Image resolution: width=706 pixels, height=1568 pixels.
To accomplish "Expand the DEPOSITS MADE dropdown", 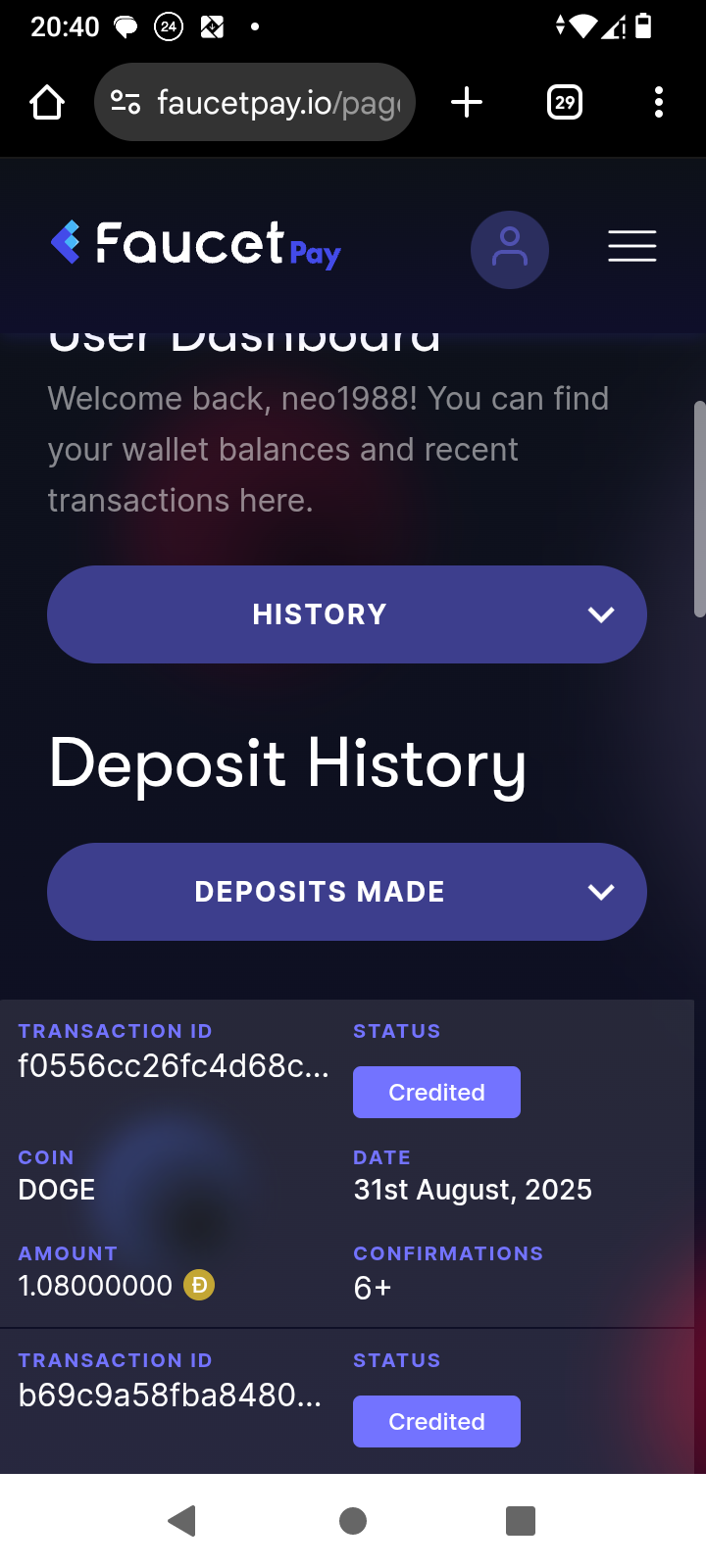I will [346, 892].
